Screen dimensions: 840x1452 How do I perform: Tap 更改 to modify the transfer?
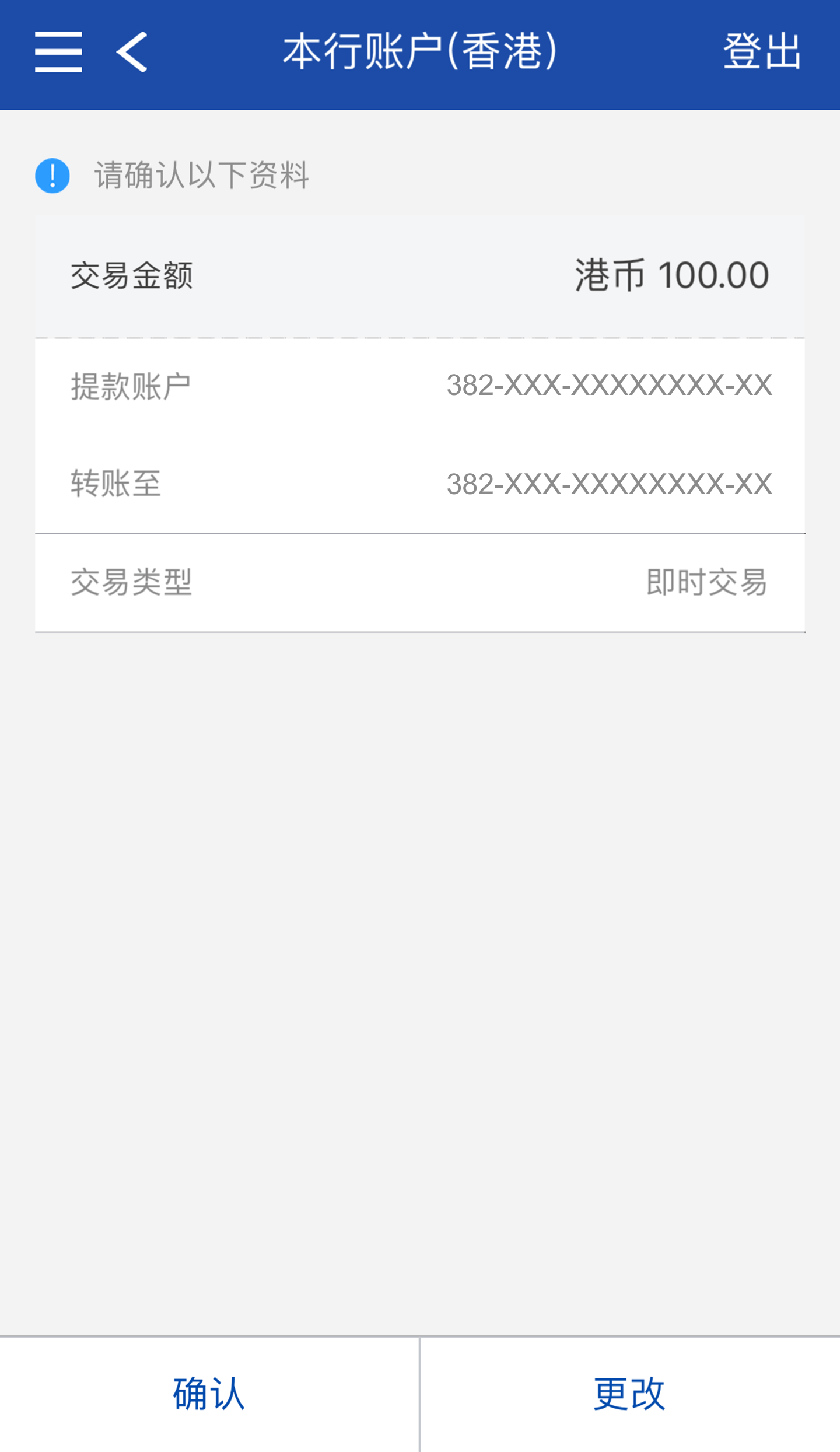[629, 1394]
